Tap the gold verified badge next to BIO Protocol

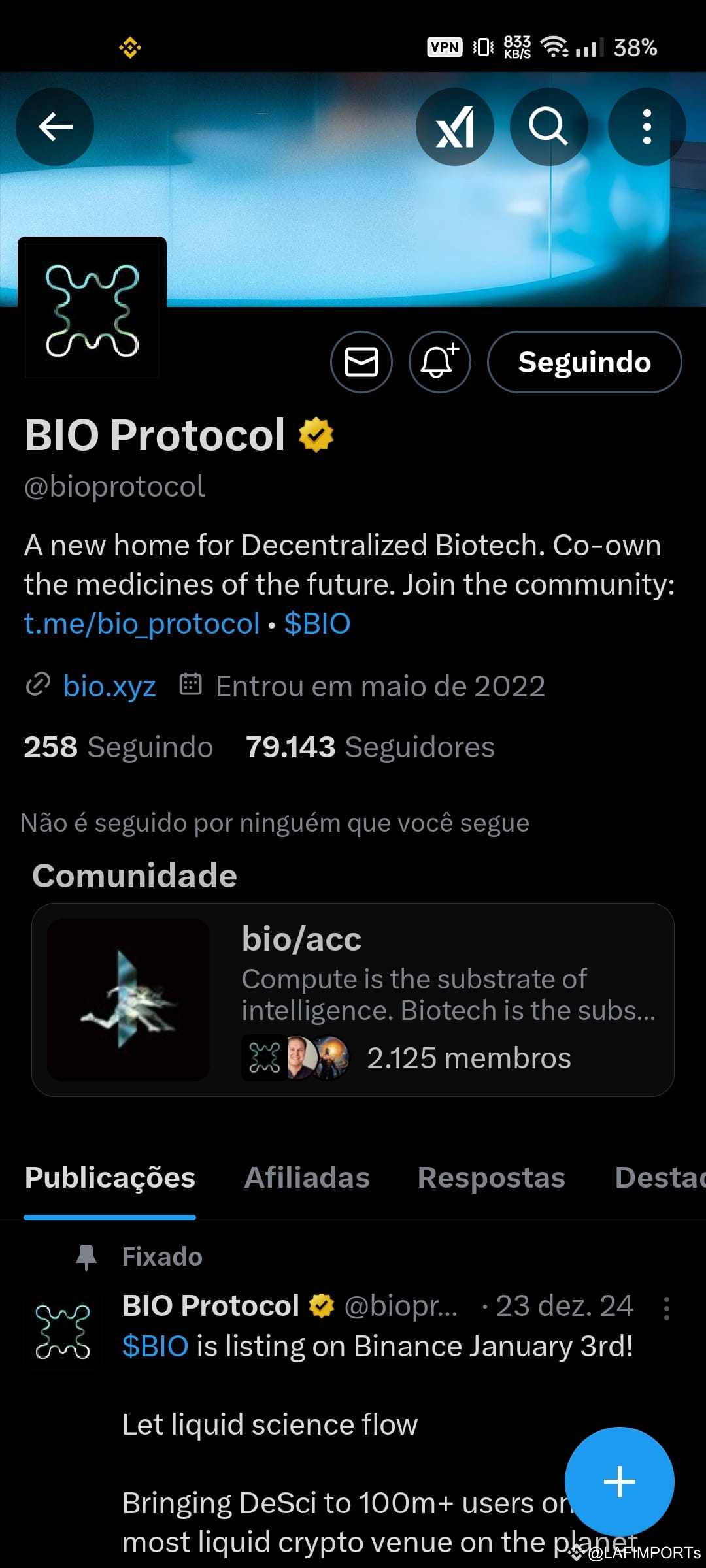(x=316, y=434)
